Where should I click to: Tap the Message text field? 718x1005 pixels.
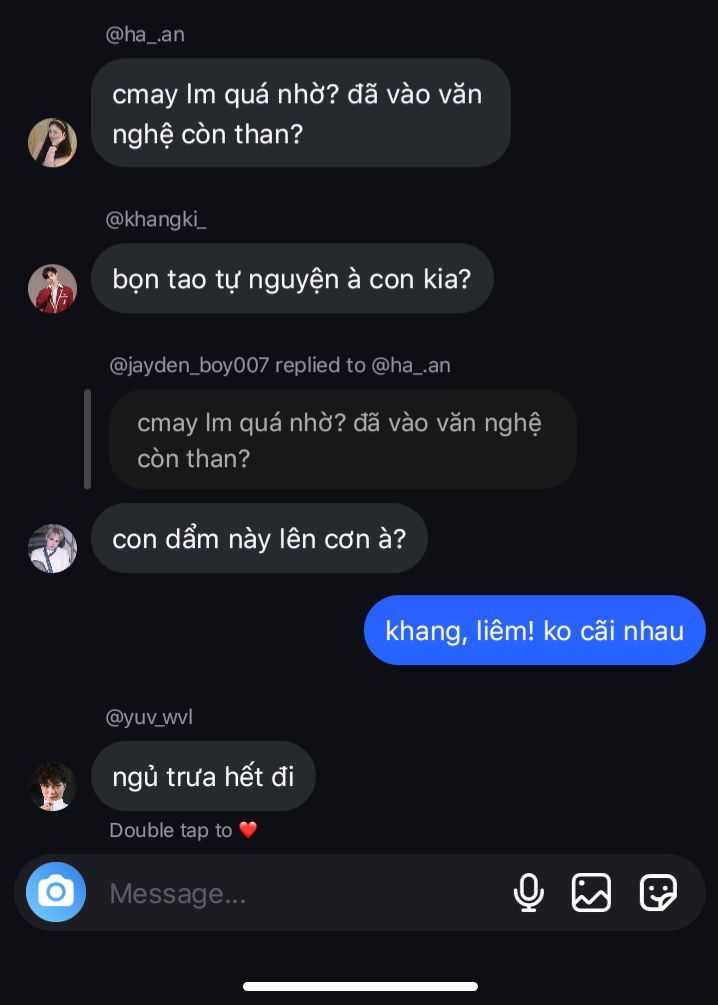[300, 893]
